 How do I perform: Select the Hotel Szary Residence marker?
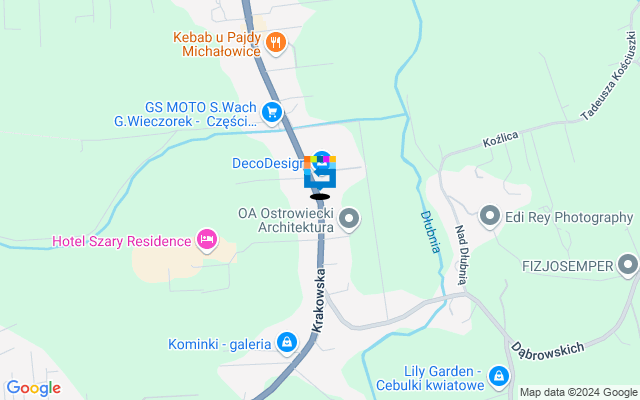[207, 239]
